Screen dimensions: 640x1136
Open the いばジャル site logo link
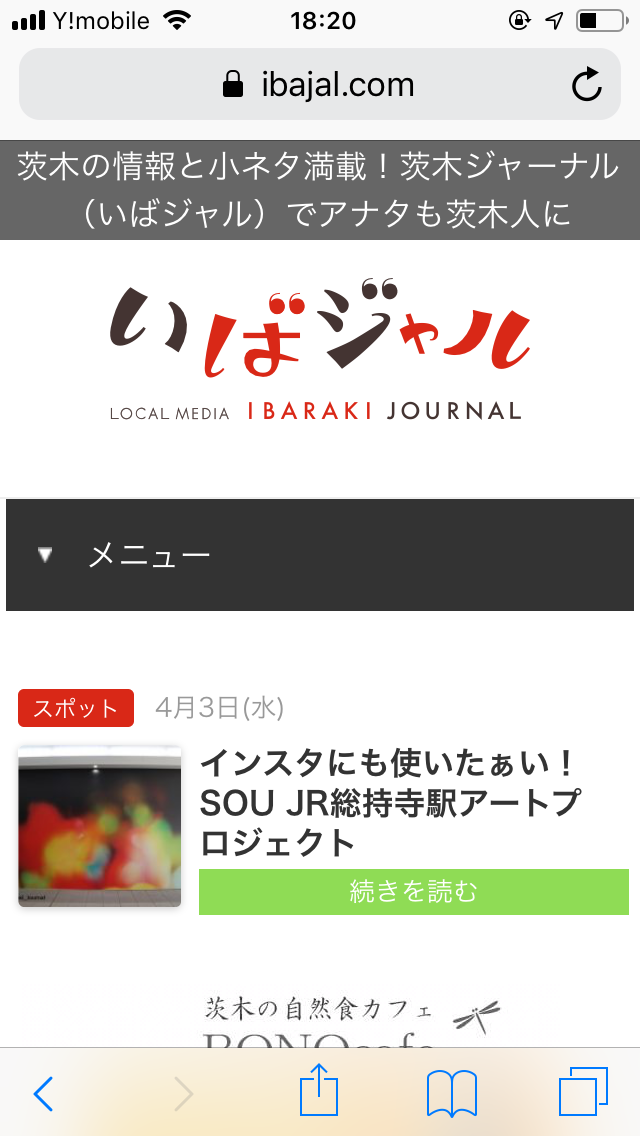pyautogui.click(x=318, y=350)
